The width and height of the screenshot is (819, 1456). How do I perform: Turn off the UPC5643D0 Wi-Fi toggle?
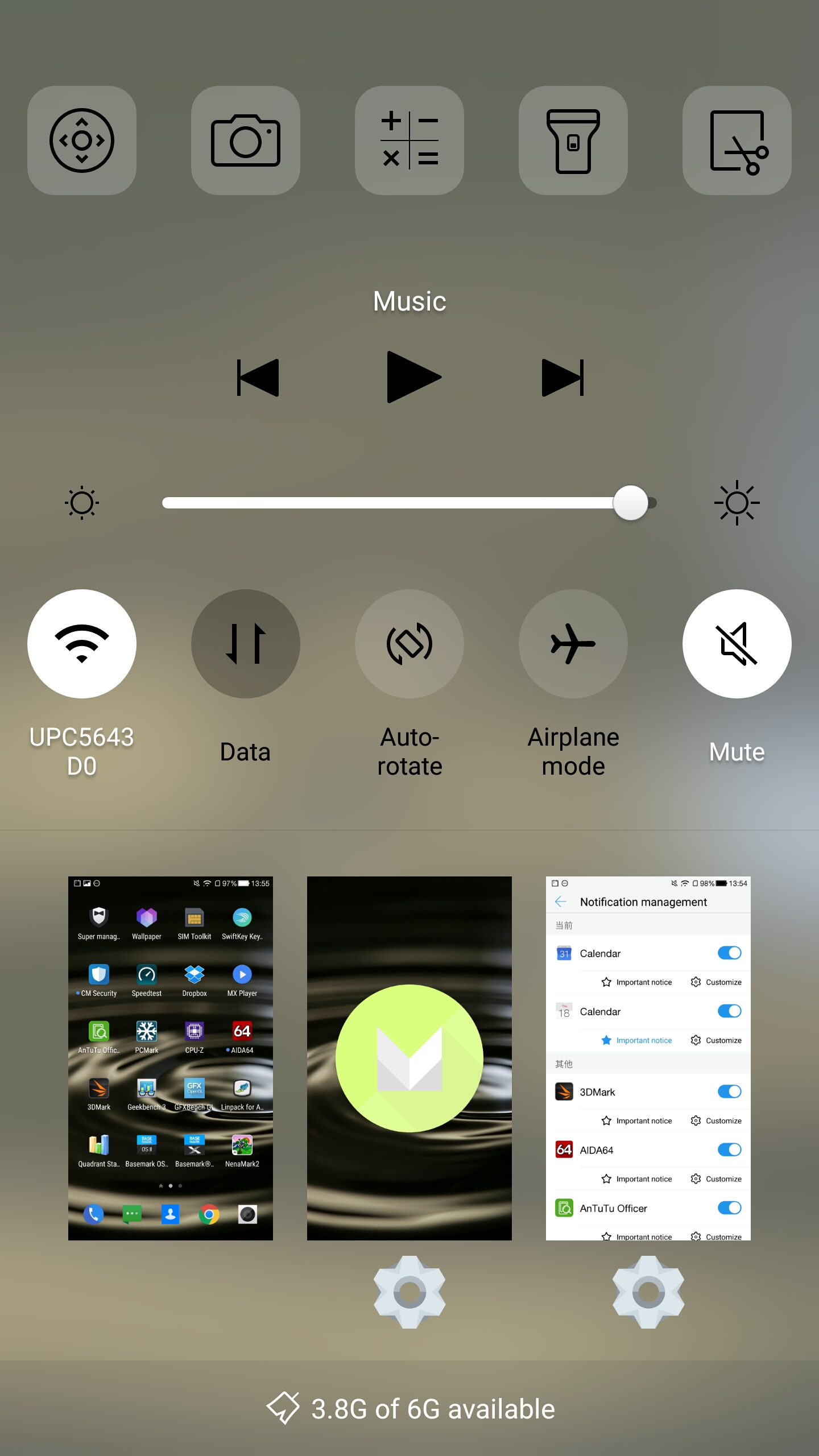[82, 644]
